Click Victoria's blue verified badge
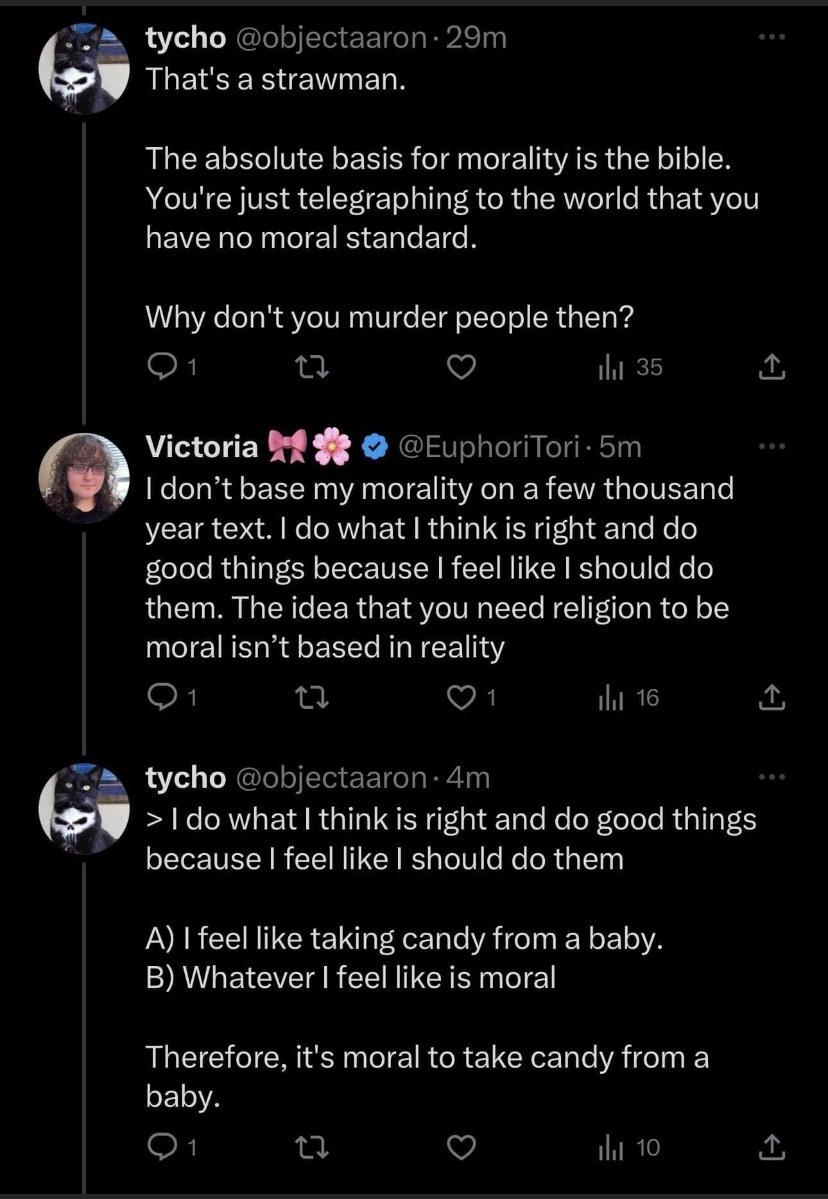Image resolution: width=828 pixels, height=1199 pixels. [x=374, y=447]
